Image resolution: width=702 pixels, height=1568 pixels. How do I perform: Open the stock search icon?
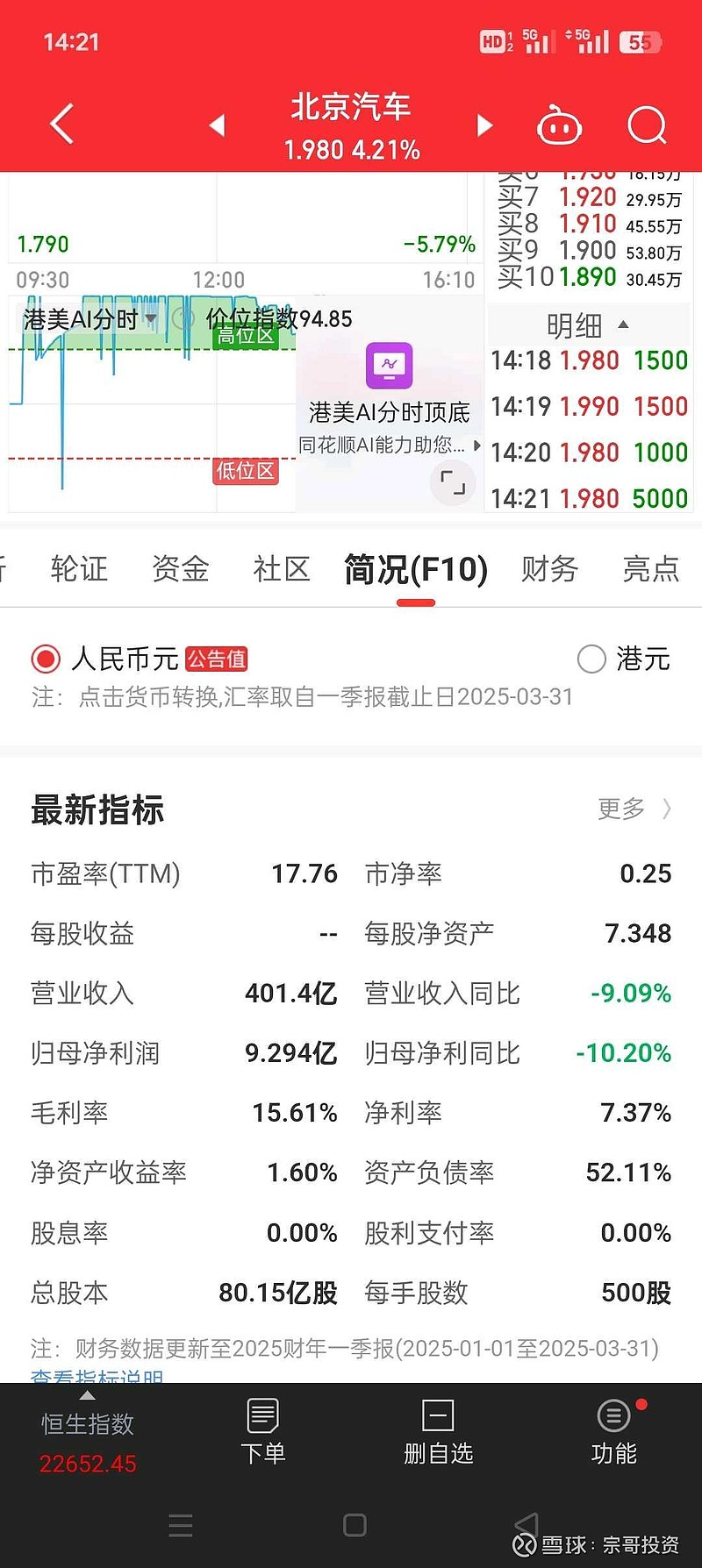point(647,125)
